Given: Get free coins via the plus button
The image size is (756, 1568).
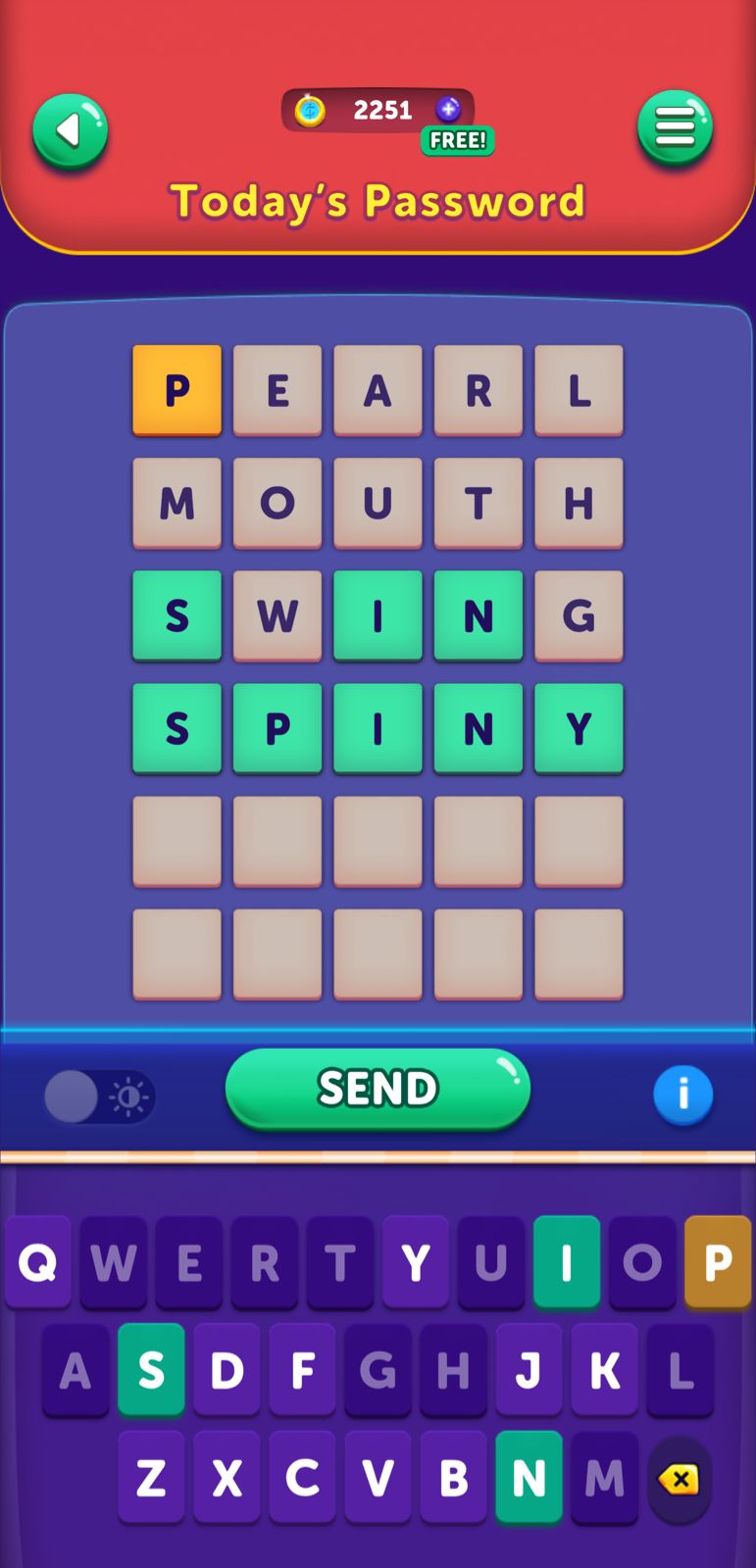Looking at the screenshot, I should tap(448, 110).
